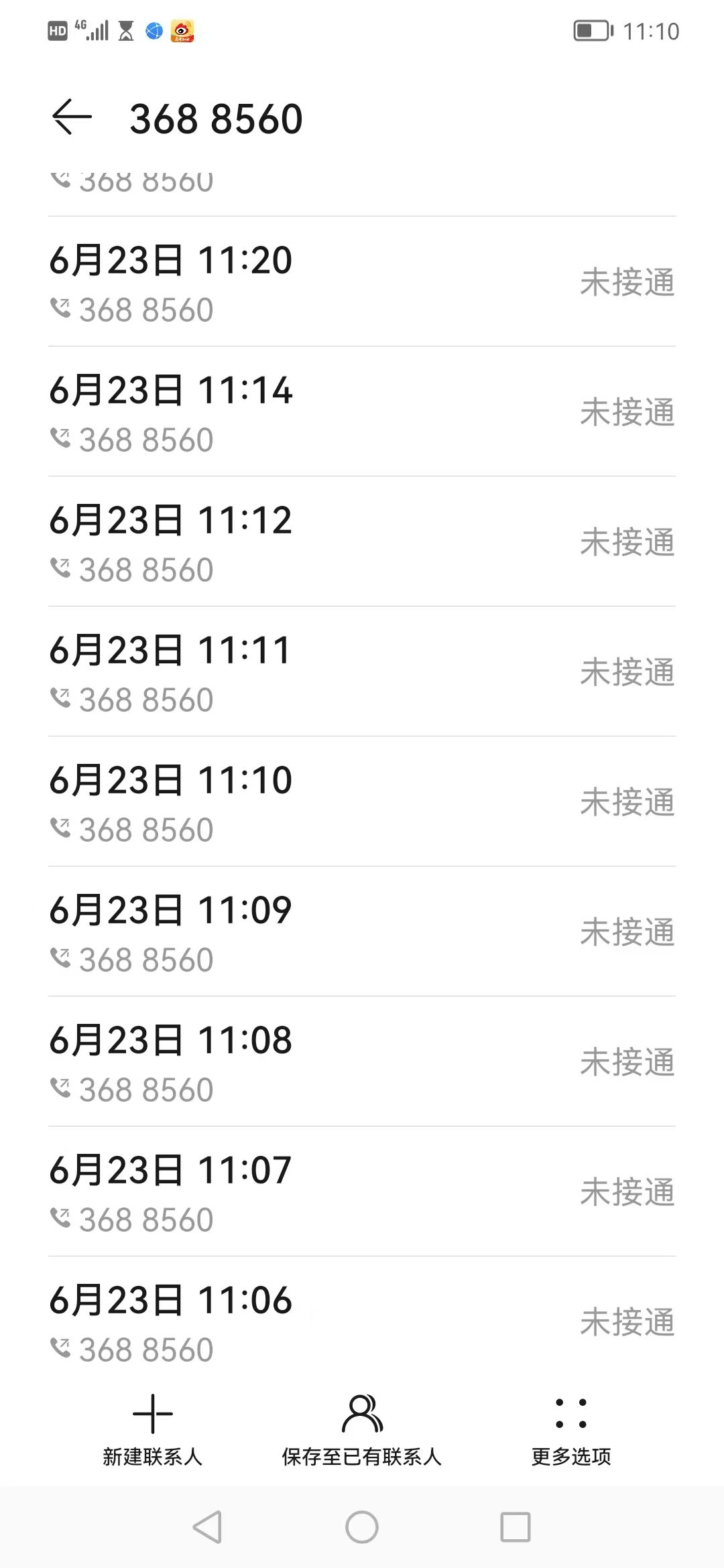Open the call log at 6月23日 11:08
The image size is (724, 1568).
tap(362, 1061)
